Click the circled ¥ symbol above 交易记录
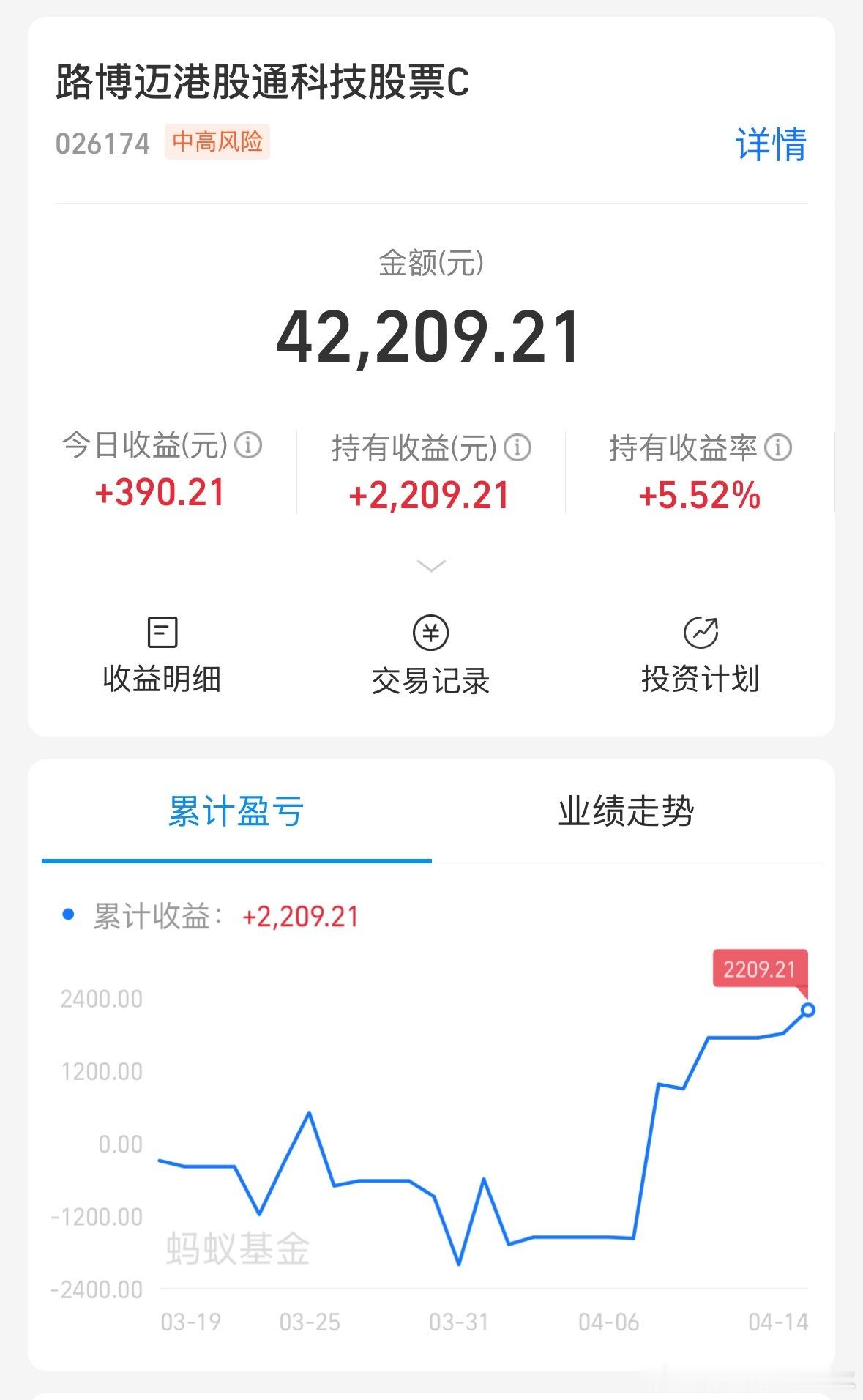The height and width of the screenshot is (1400, 863). coord(430,631)
